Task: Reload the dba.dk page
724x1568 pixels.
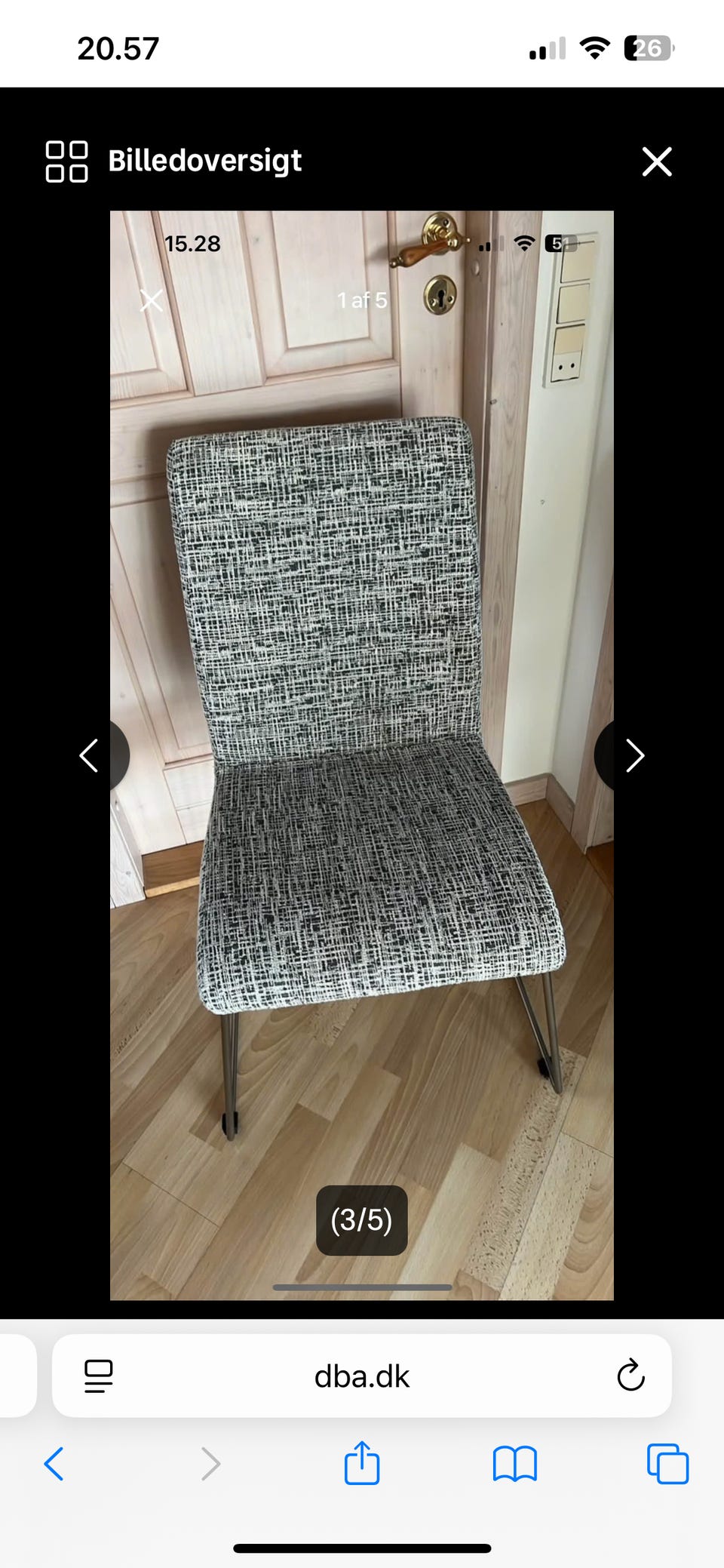Action: [630, 1375]
